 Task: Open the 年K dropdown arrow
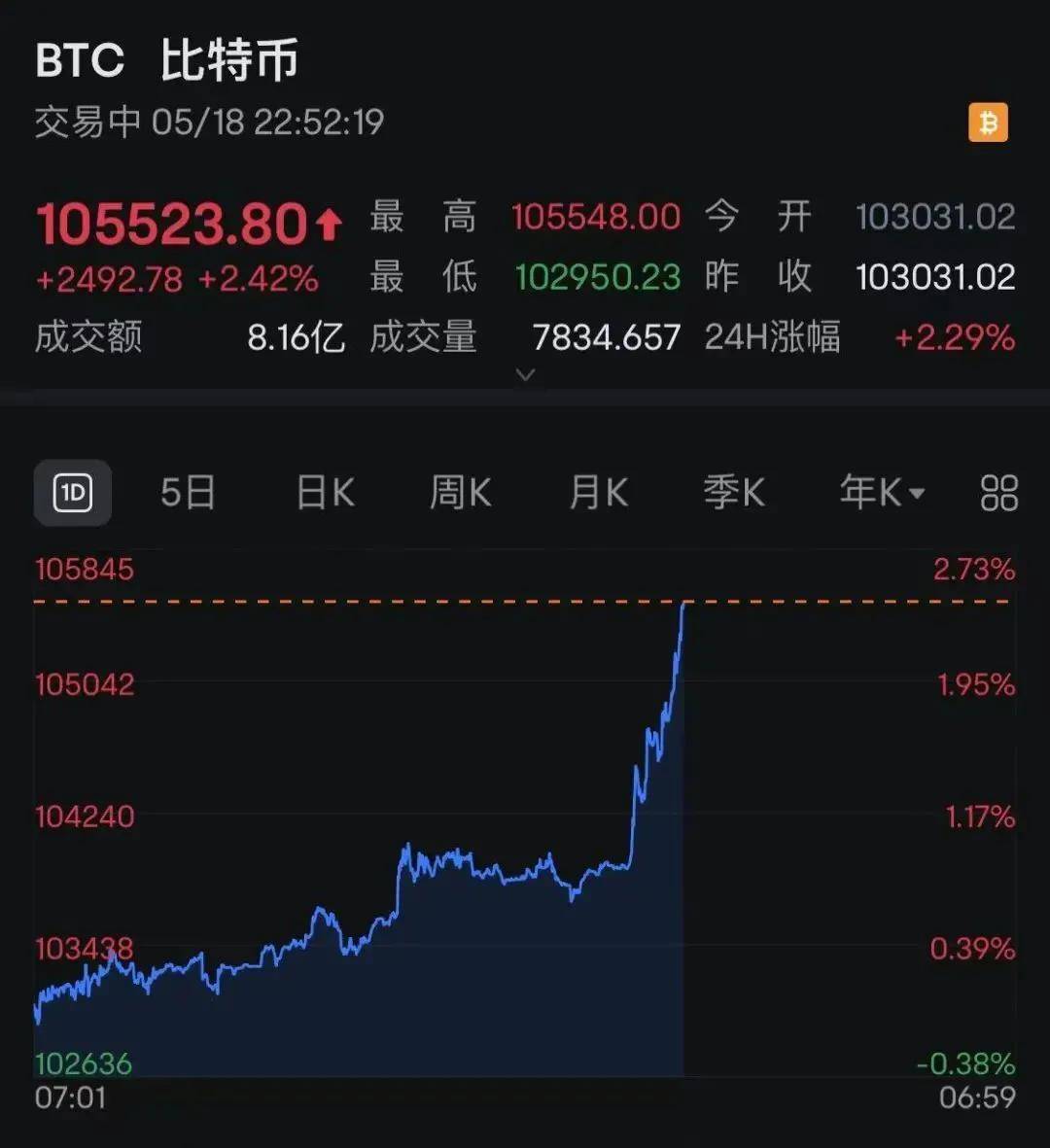coord(915,494)
